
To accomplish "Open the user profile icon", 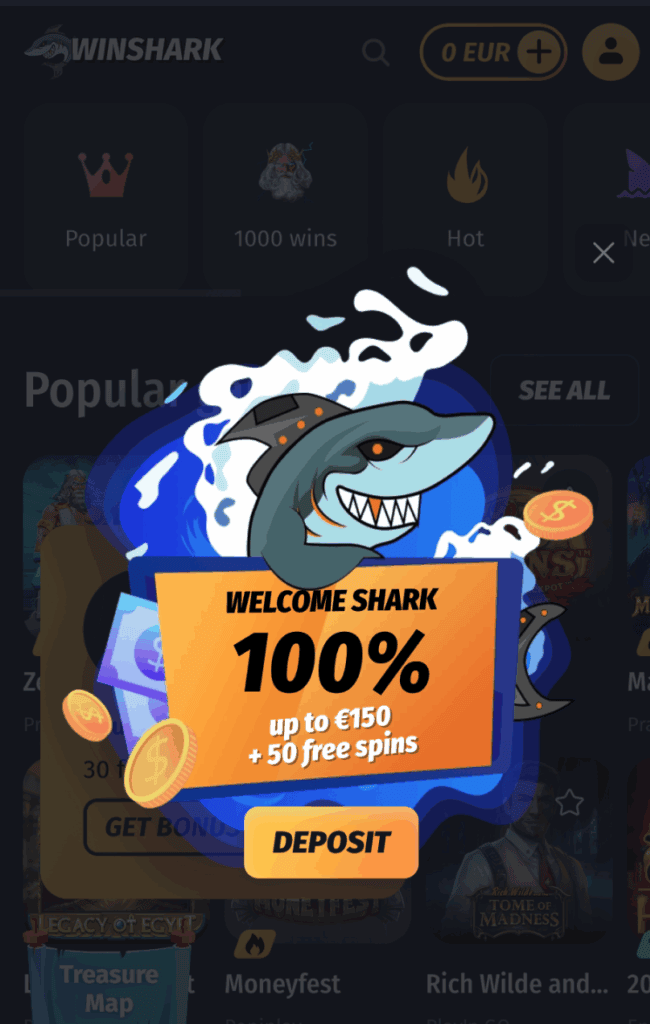I will [x=611, y=52].
